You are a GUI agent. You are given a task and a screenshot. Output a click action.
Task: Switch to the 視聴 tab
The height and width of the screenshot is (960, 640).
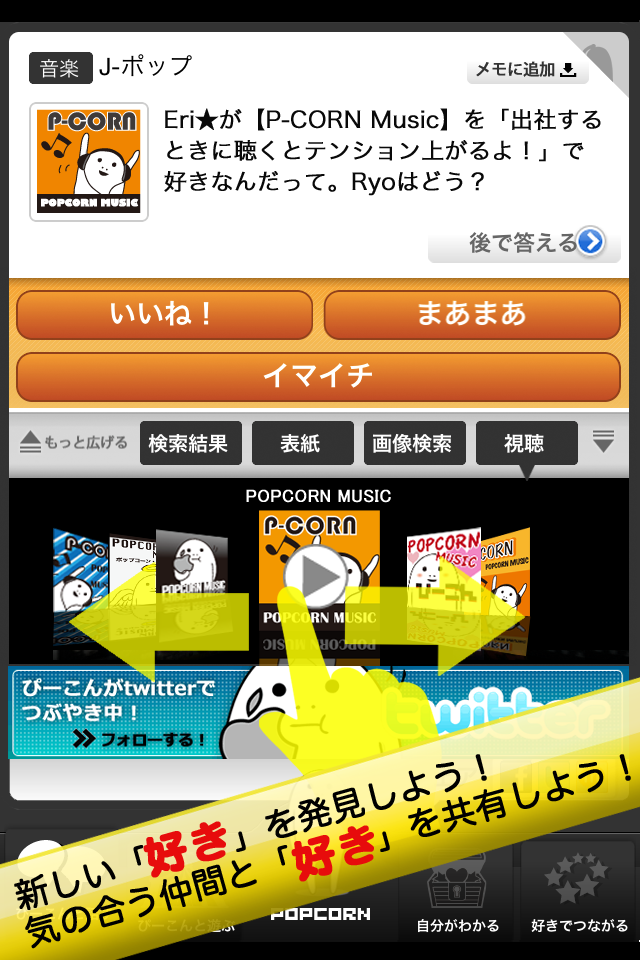(x=526, y=443)
